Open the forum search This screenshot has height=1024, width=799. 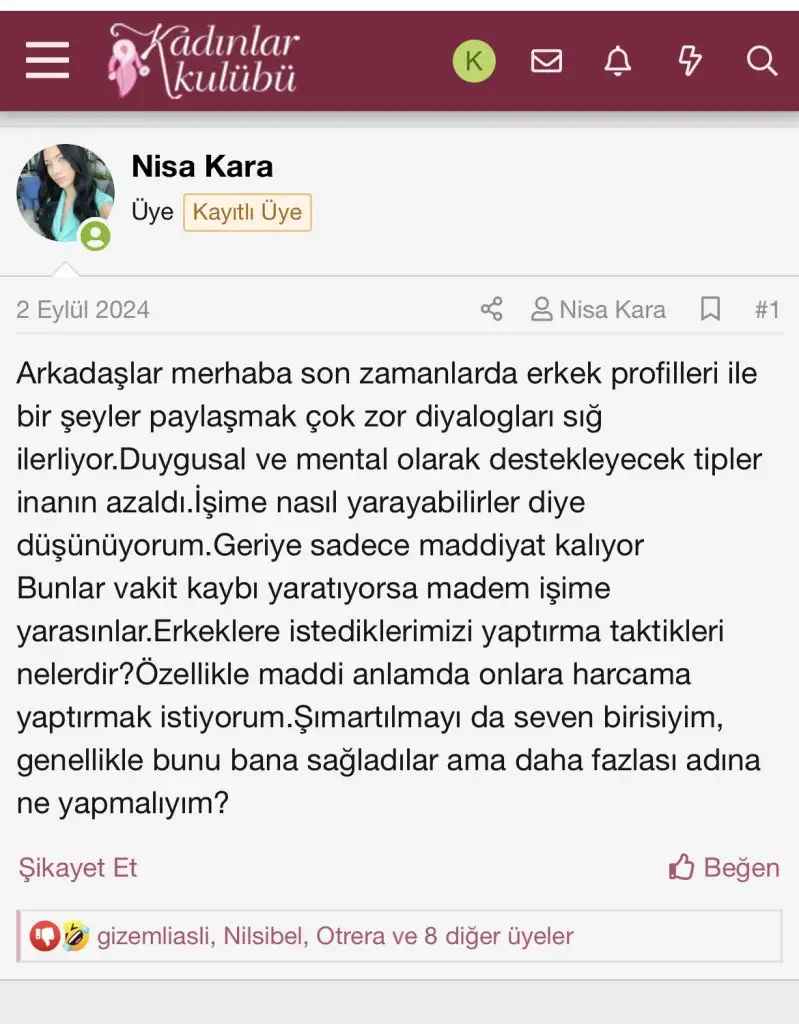tap(762, 61)
